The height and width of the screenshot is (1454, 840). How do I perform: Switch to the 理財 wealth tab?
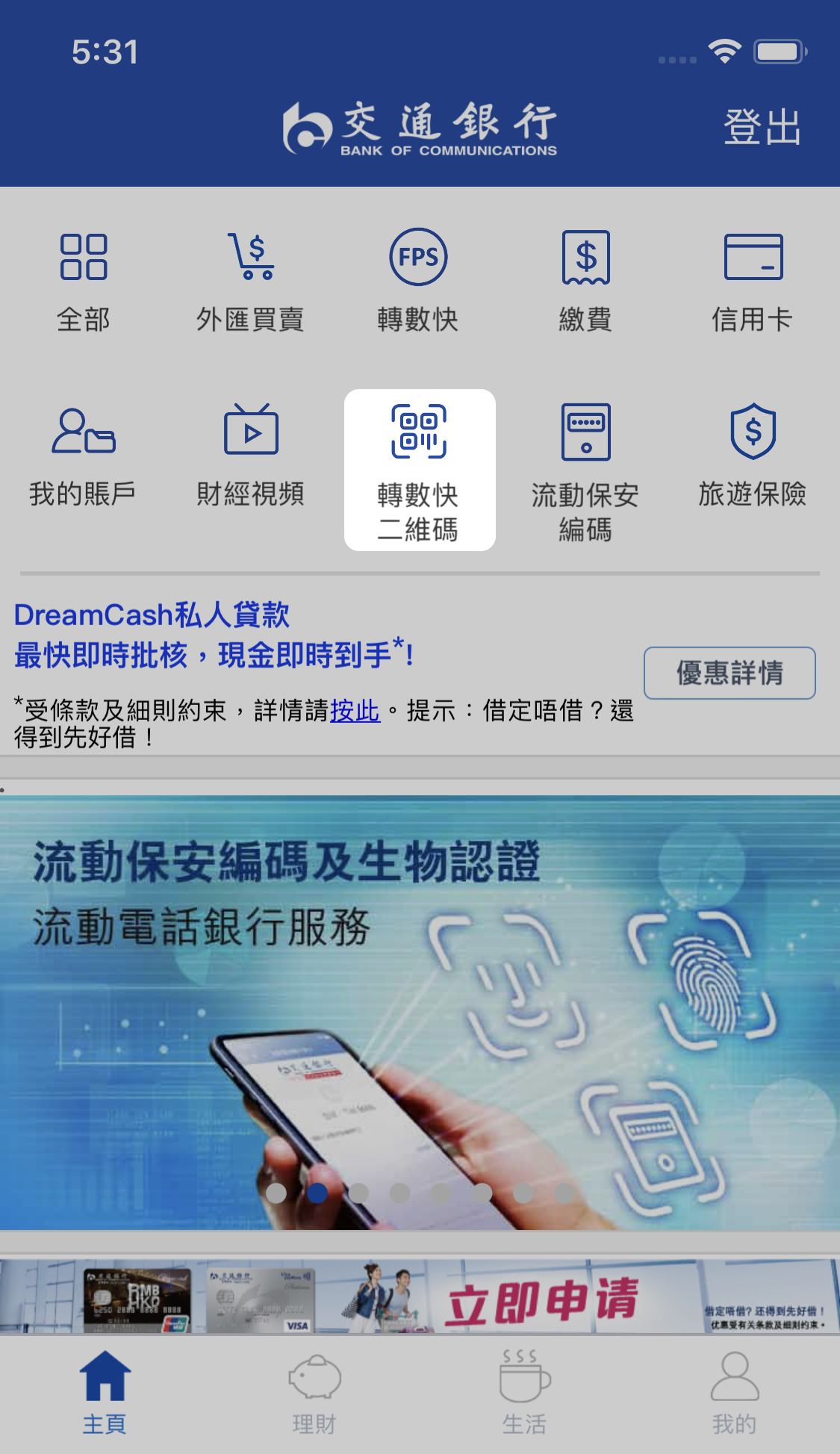[x=314, y=1394]
